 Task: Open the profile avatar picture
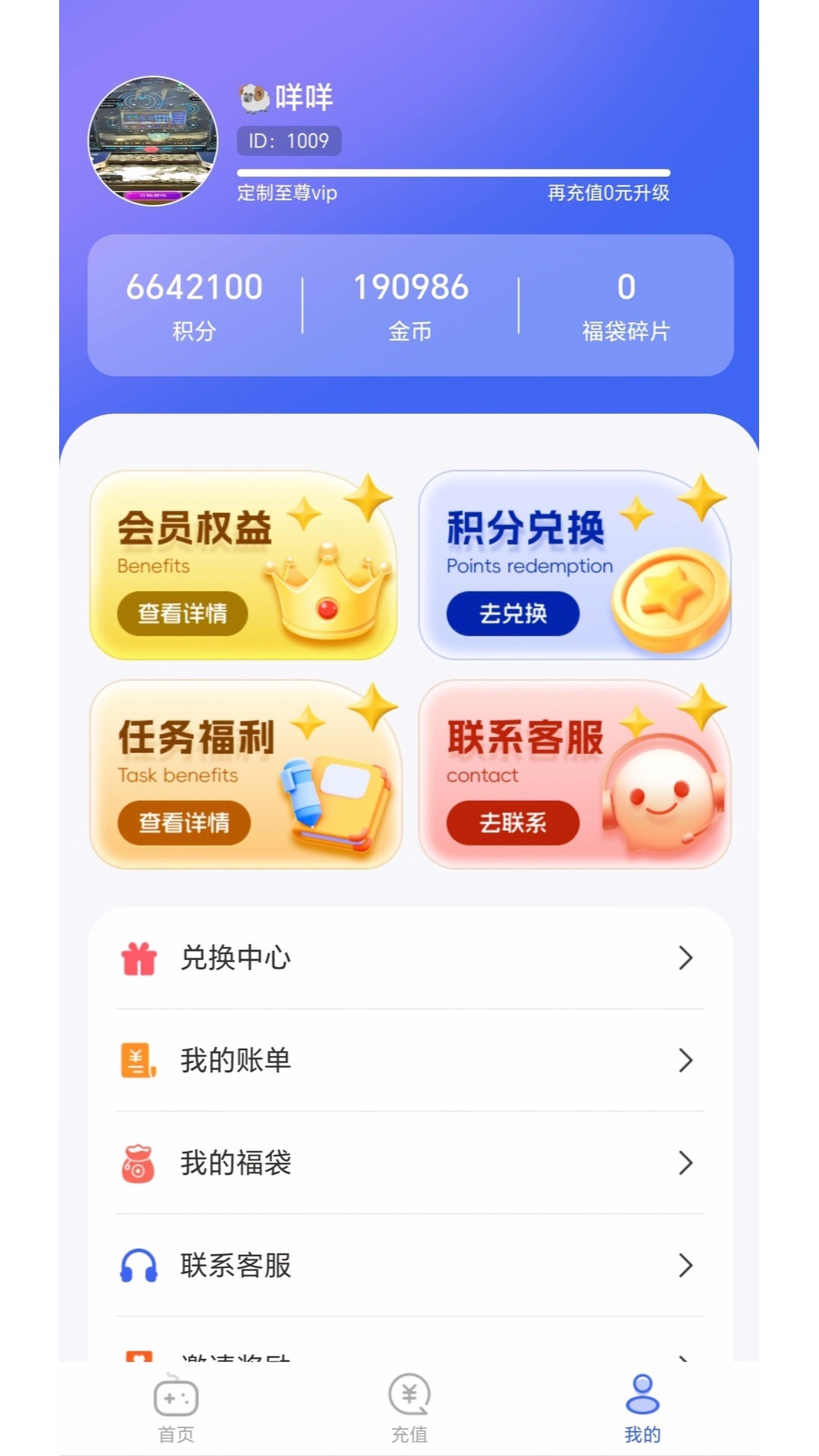(153, 141)
